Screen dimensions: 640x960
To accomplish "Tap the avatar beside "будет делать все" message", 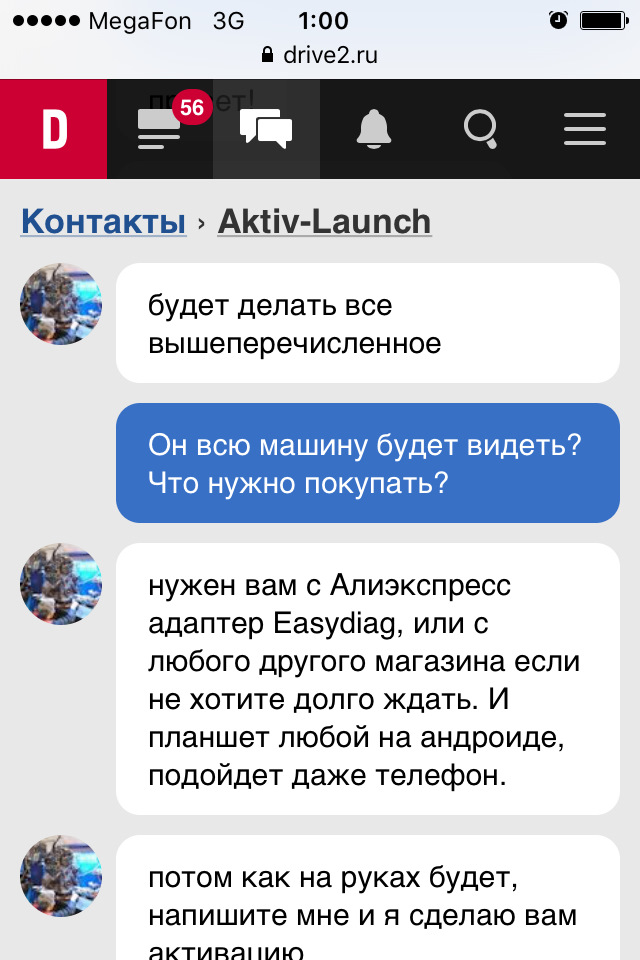I will [61, 304].
